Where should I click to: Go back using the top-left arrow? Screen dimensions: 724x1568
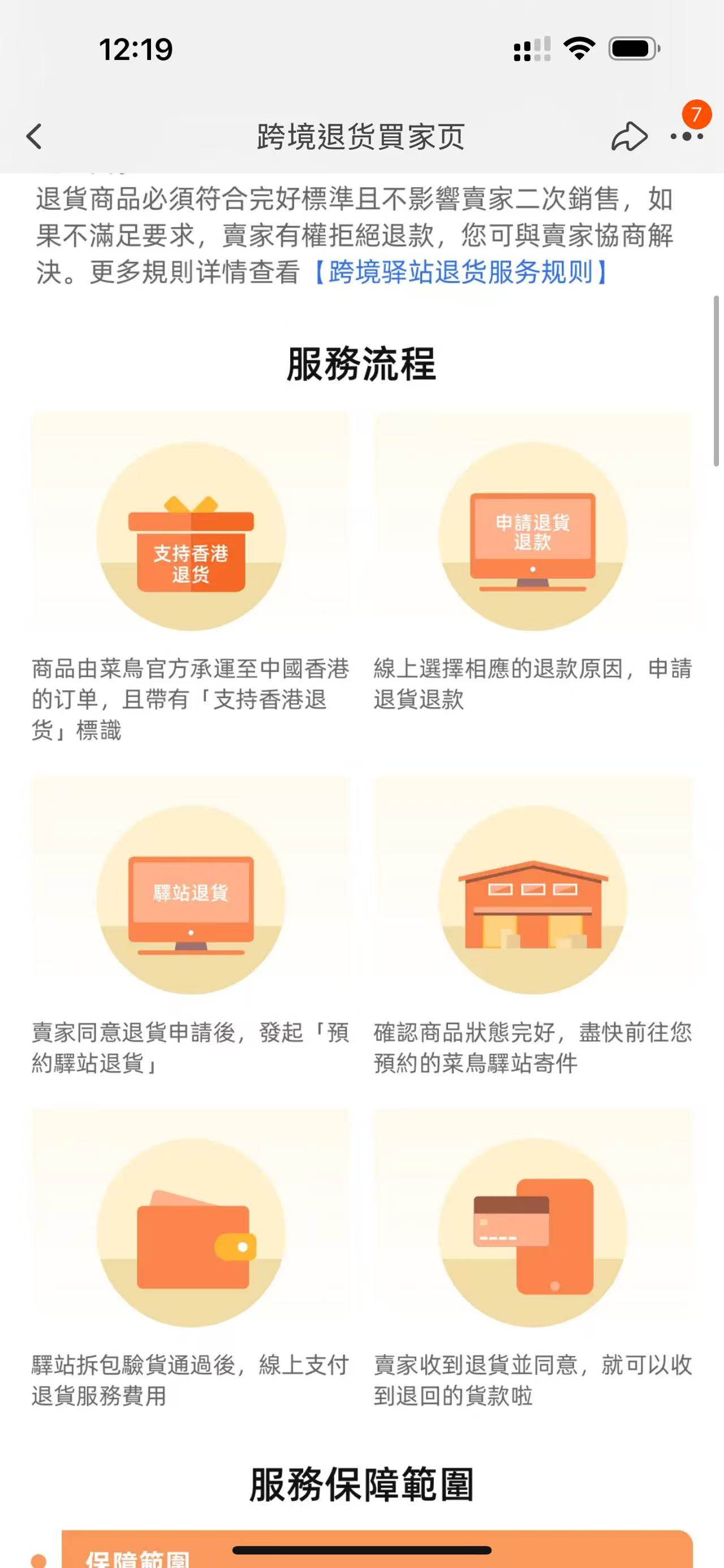[x=35, y=136]
